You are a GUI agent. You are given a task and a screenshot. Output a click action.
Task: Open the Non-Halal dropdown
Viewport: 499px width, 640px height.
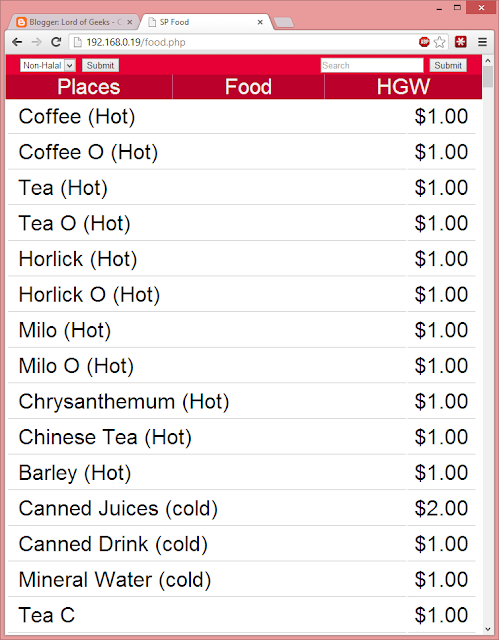pyautogui.click(x=48, y=65)
